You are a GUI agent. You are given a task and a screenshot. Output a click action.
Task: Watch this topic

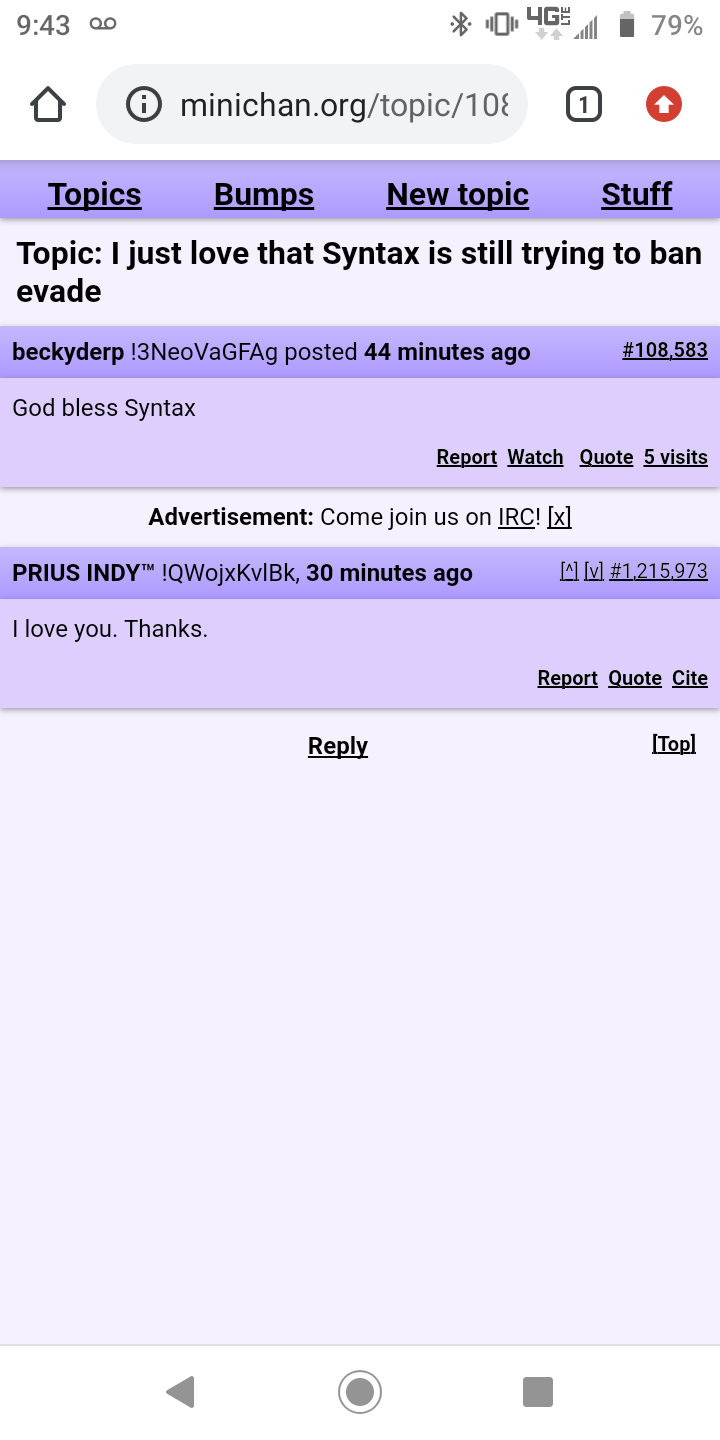click(x=535, y=457)
